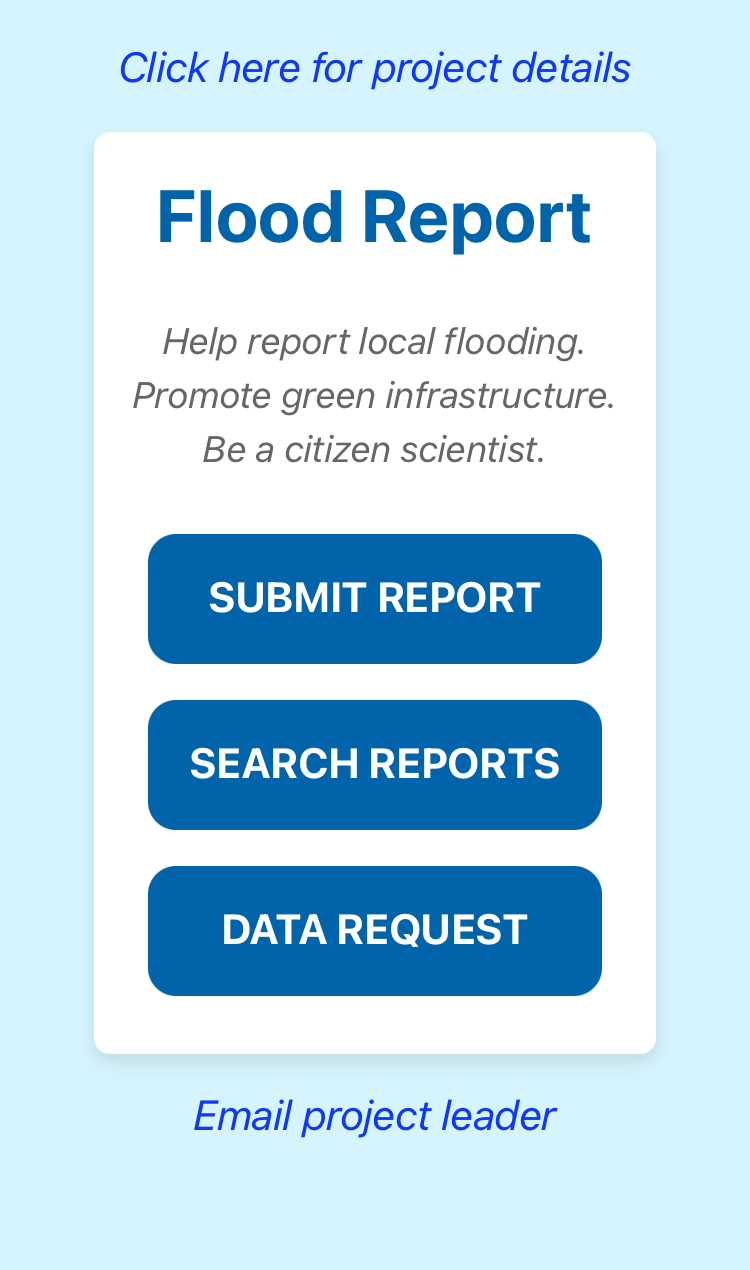Tap the Submit Report button
Viewport: 750px width, 1270px height.
click(374, 598)
